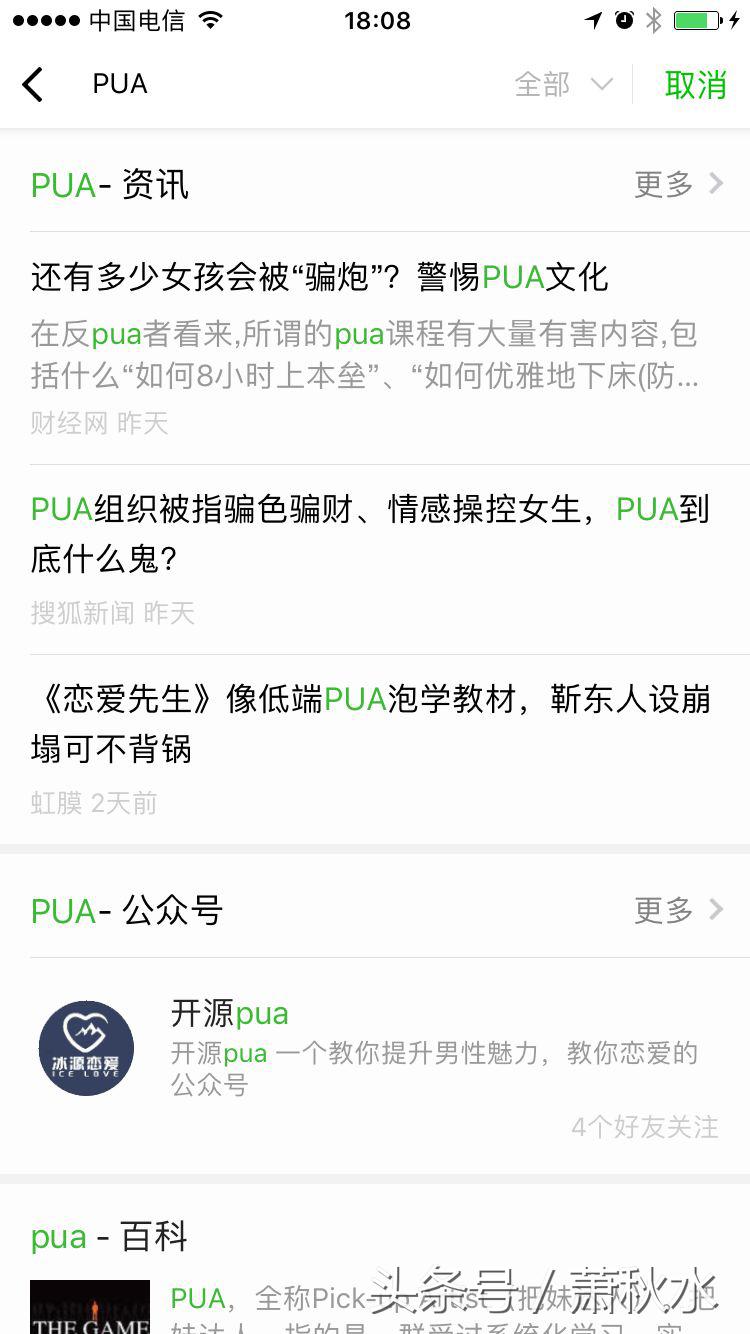Cancel the search with 取消
Image resolution: width=750 pixels, height=1334 pixels.
point(697,85)
